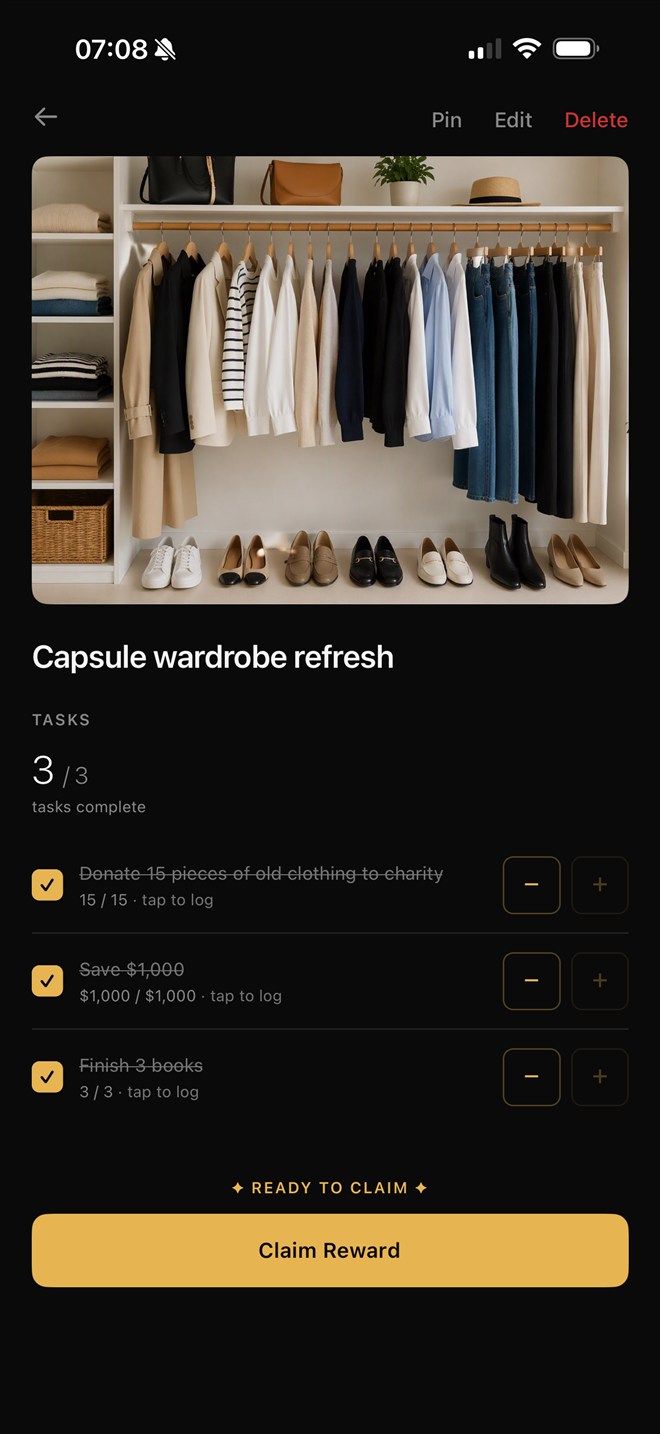
Task: Go back using the arrow icon
Action: [46, 118]
